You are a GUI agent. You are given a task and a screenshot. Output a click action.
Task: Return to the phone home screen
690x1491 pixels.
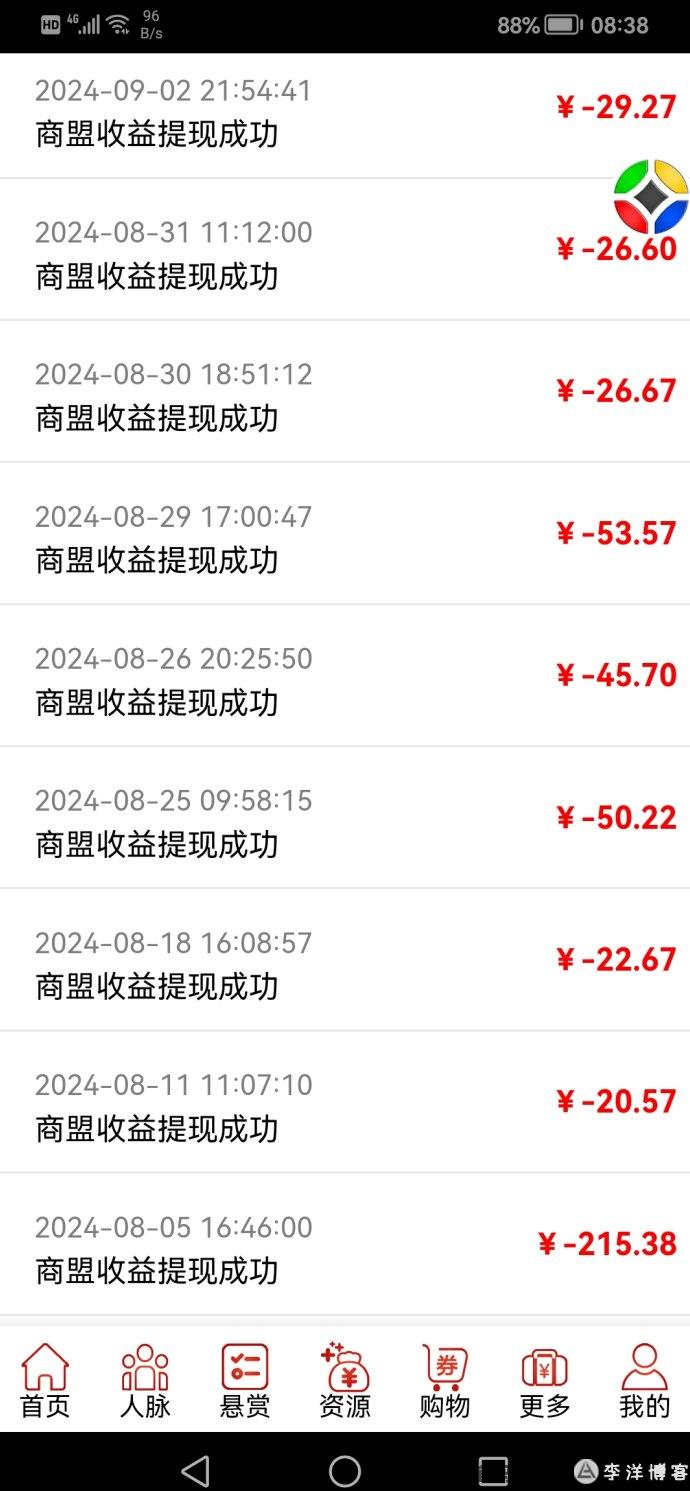click(345, 1470)
